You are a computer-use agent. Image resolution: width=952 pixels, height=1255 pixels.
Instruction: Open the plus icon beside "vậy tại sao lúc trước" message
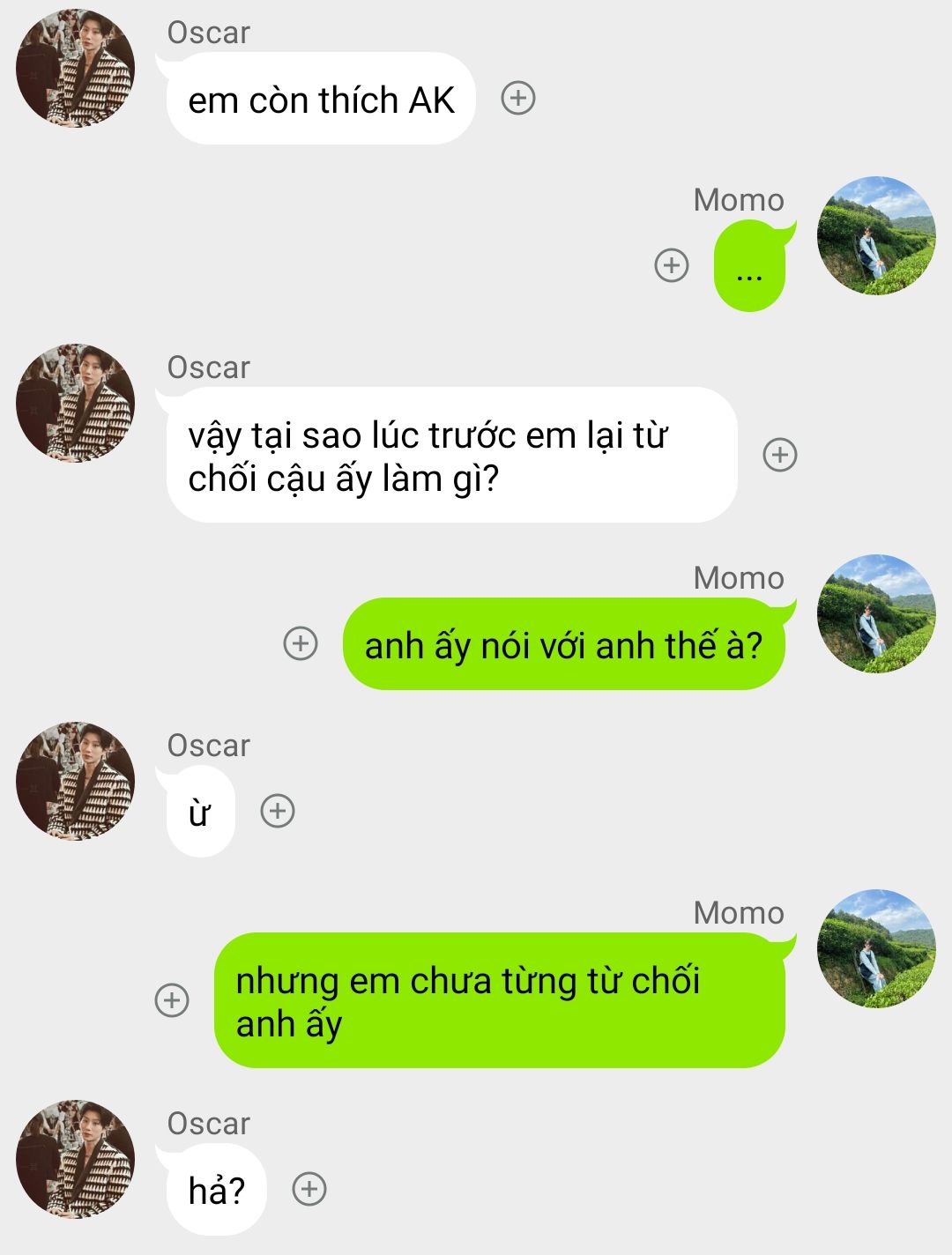point(779,455)
